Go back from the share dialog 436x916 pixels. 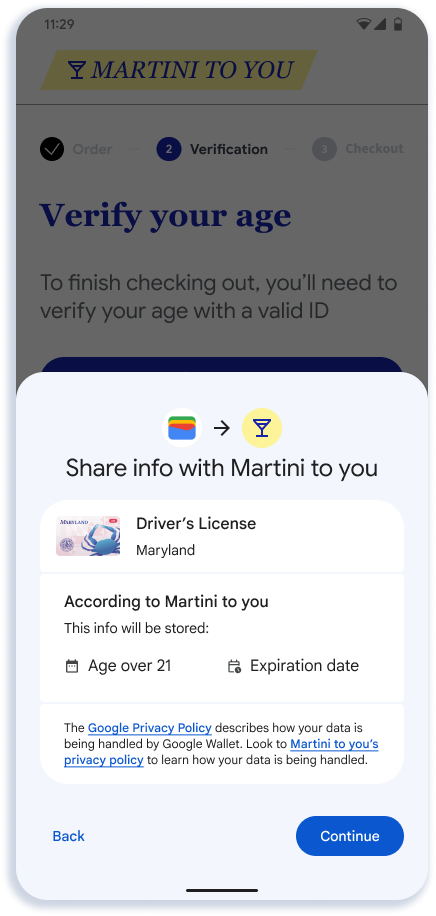click(68, 836)
